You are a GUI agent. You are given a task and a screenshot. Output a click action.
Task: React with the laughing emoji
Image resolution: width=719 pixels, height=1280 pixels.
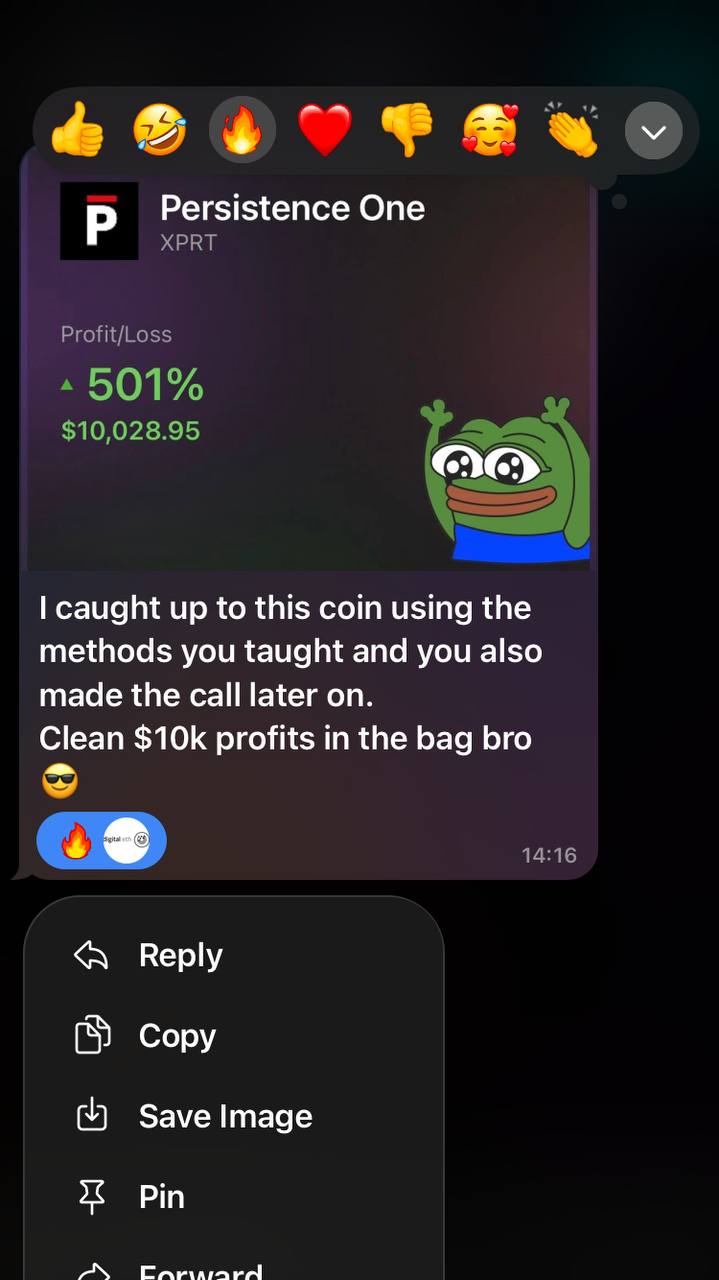coord(160,131)
